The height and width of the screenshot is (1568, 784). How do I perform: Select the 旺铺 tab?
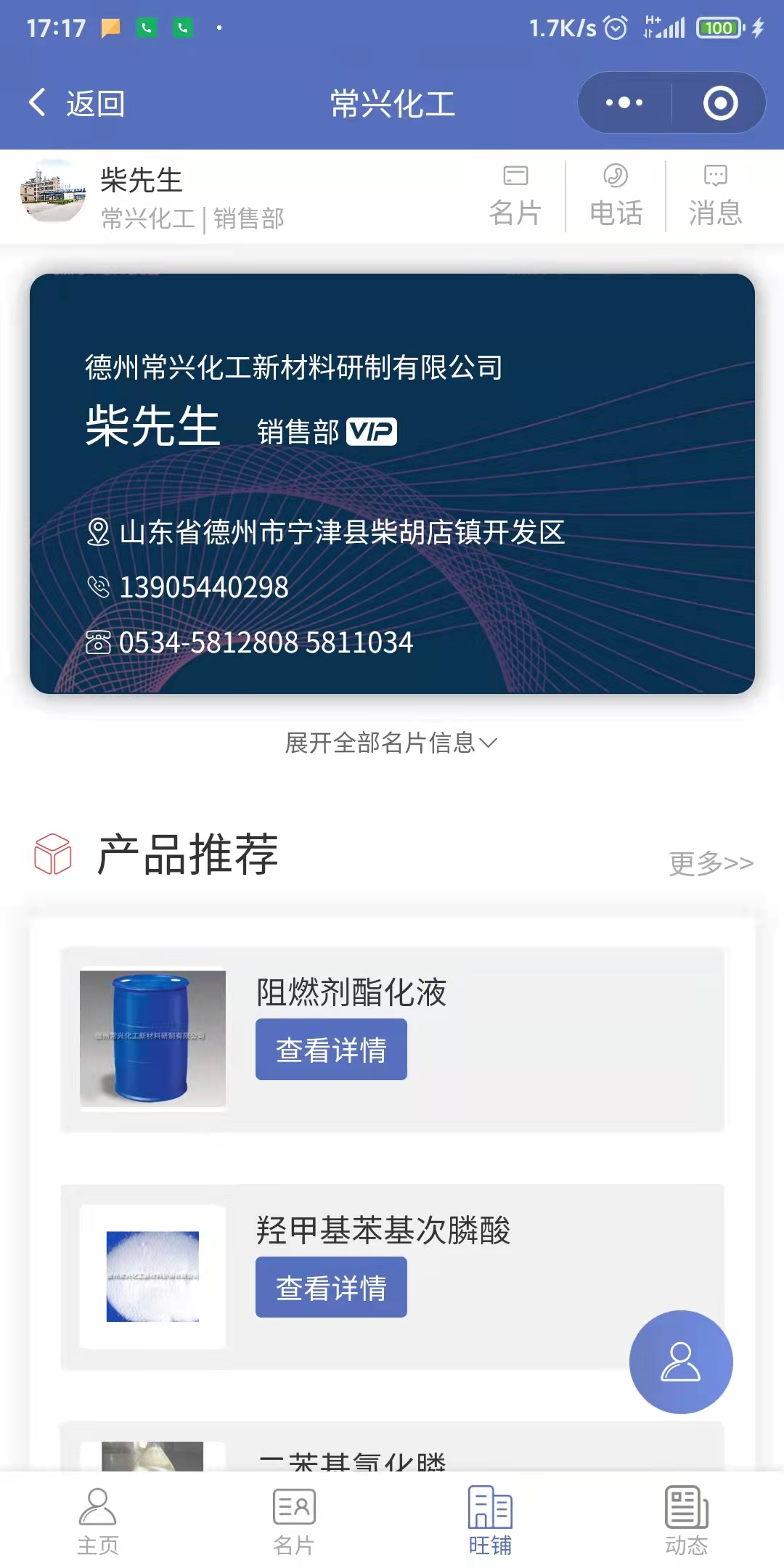(x=490, y=1520)
